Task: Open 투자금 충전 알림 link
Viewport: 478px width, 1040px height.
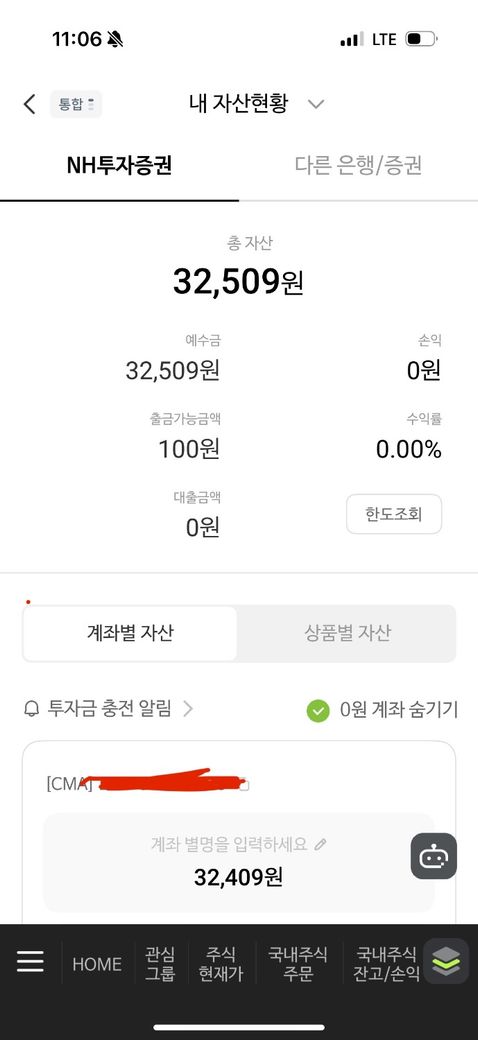Action: click(x=108, y=709)
